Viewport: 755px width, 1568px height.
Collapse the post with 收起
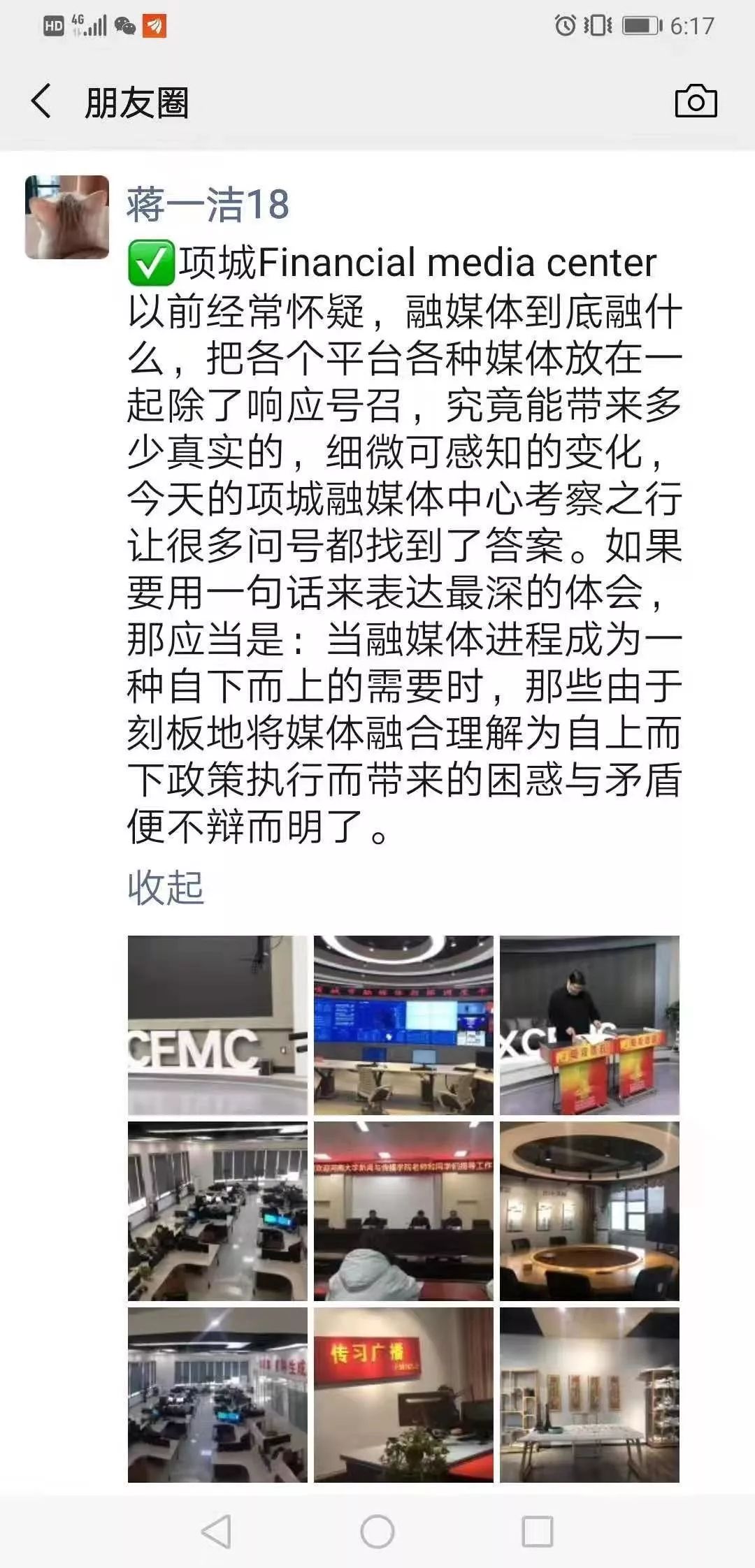[166, 887]
